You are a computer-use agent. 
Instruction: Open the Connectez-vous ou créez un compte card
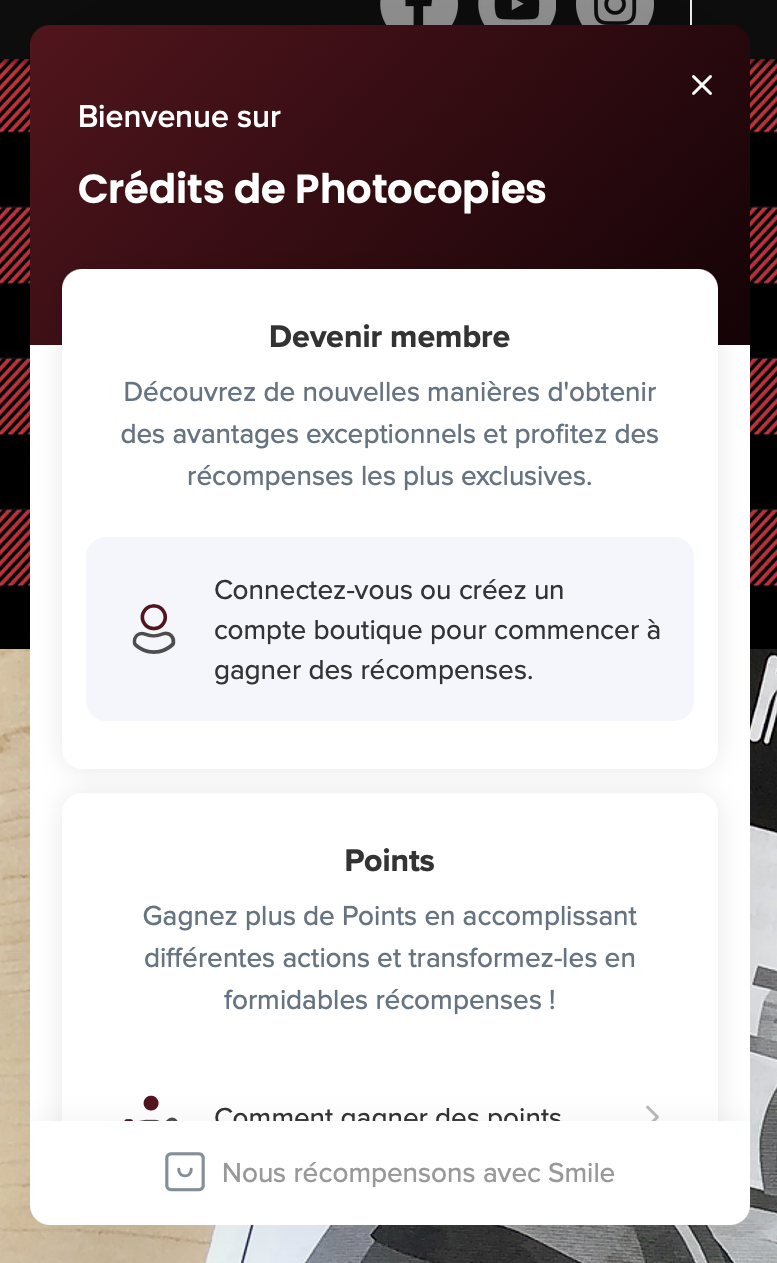click(x=390, y=629)
